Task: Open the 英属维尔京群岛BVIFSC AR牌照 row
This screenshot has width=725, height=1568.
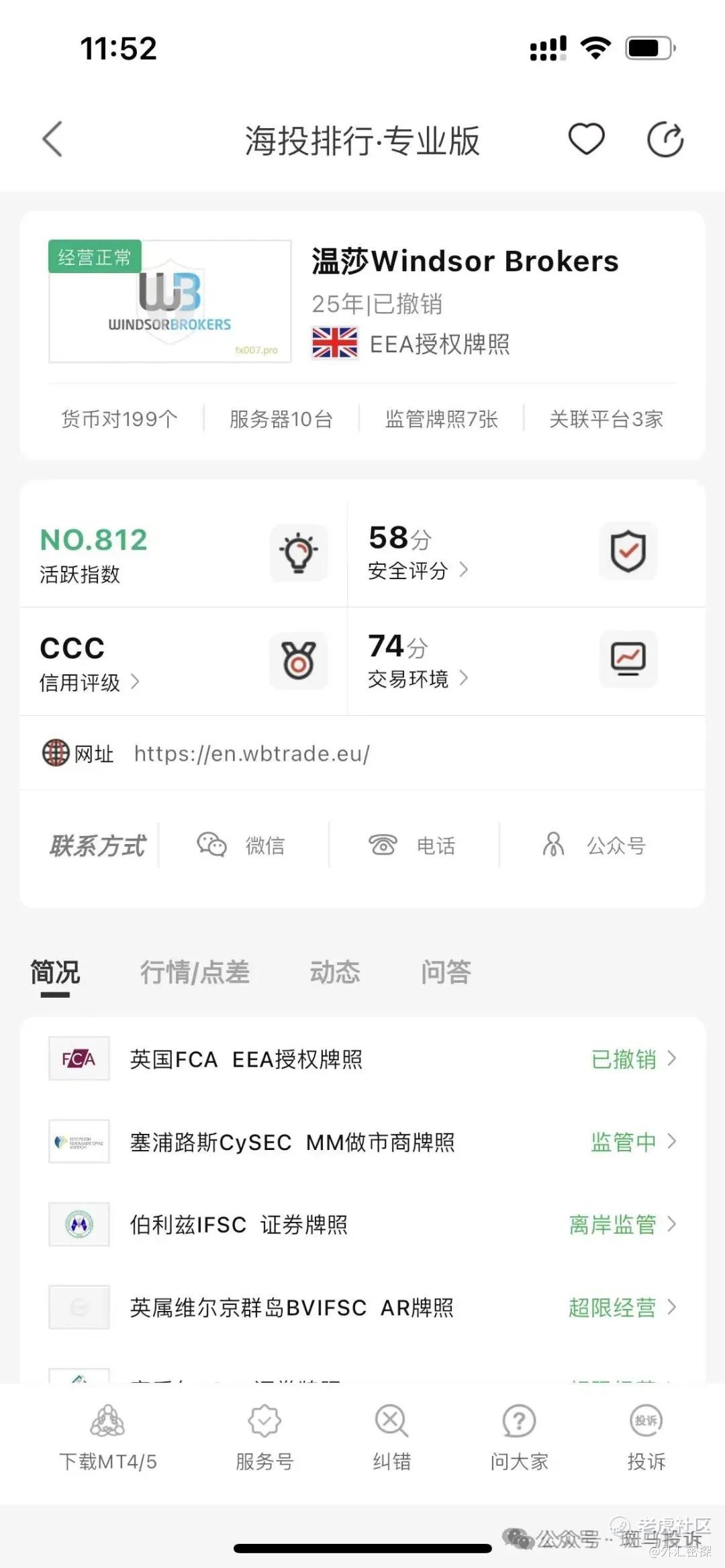Action: (x=362, y=1307)
